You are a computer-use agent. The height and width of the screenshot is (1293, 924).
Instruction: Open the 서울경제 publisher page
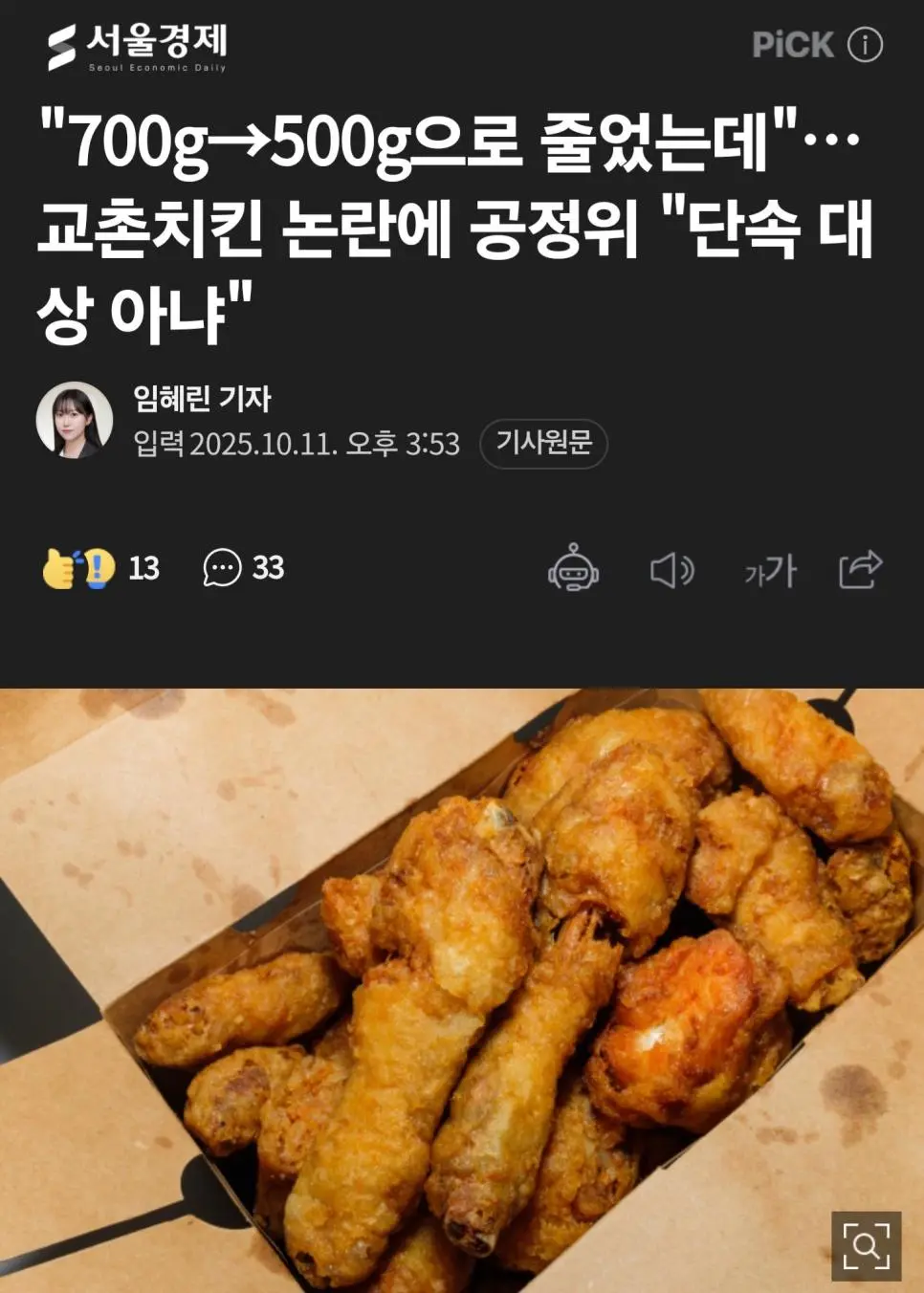click(x=137, y=47)
